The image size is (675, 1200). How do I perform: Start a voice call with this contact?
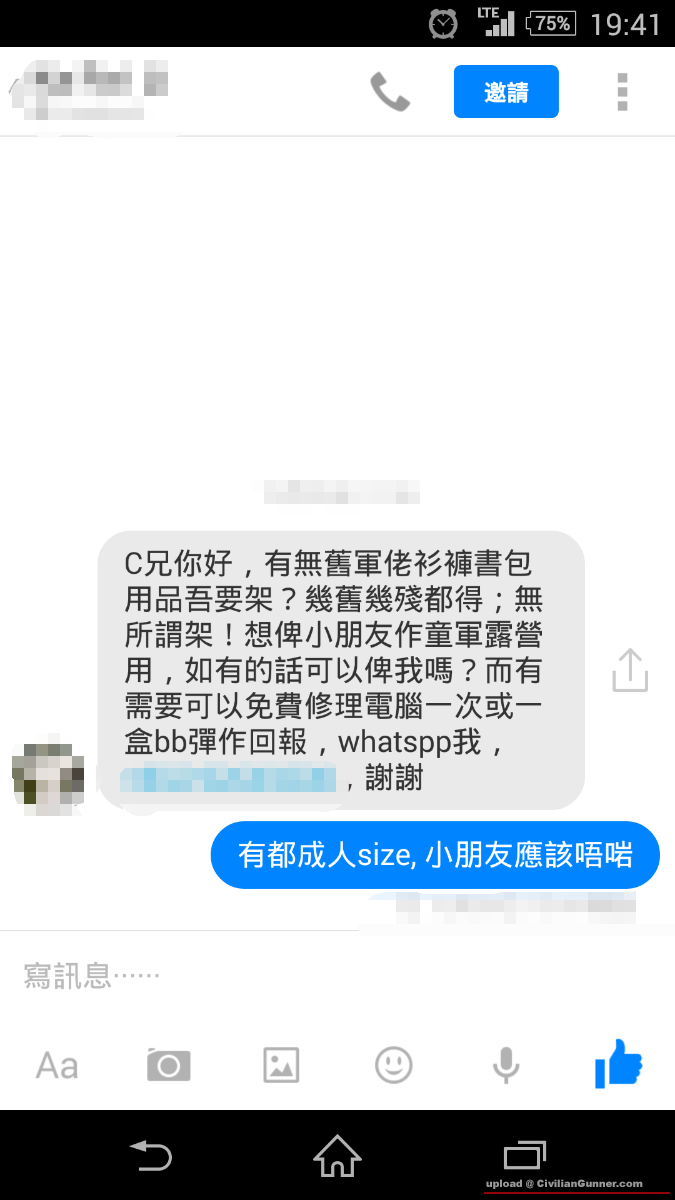[x=390, y=92]
